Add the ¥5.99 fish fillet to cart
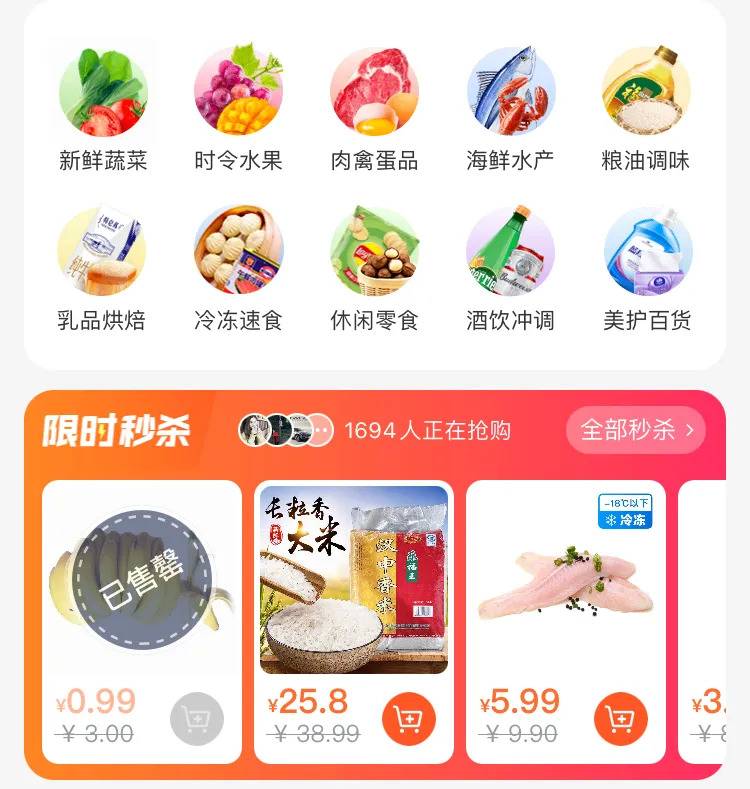This screenshot has width=750, height=789. 620,719
